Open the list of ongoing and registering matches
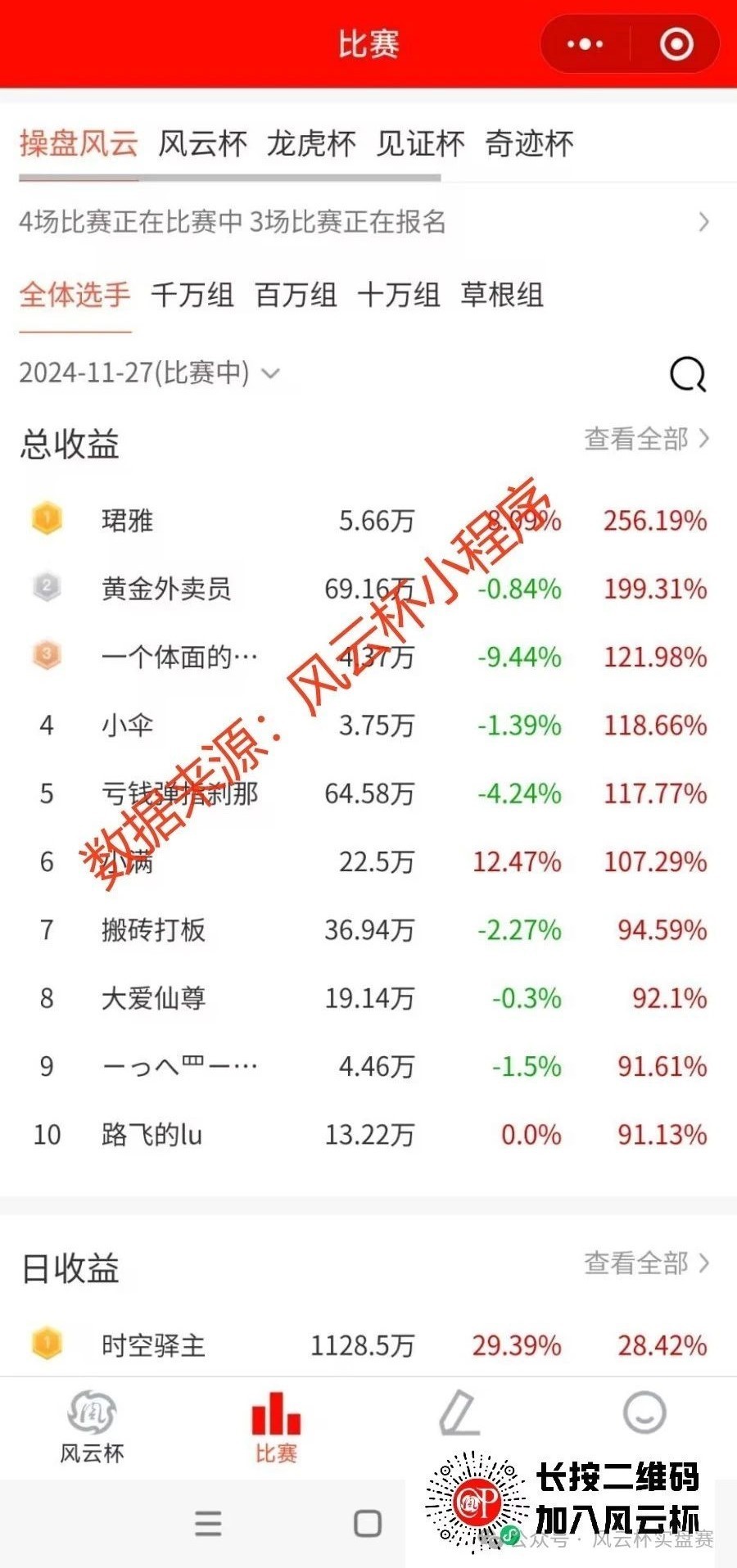The width and height of the screenshot is (737, 1568). 364,222
